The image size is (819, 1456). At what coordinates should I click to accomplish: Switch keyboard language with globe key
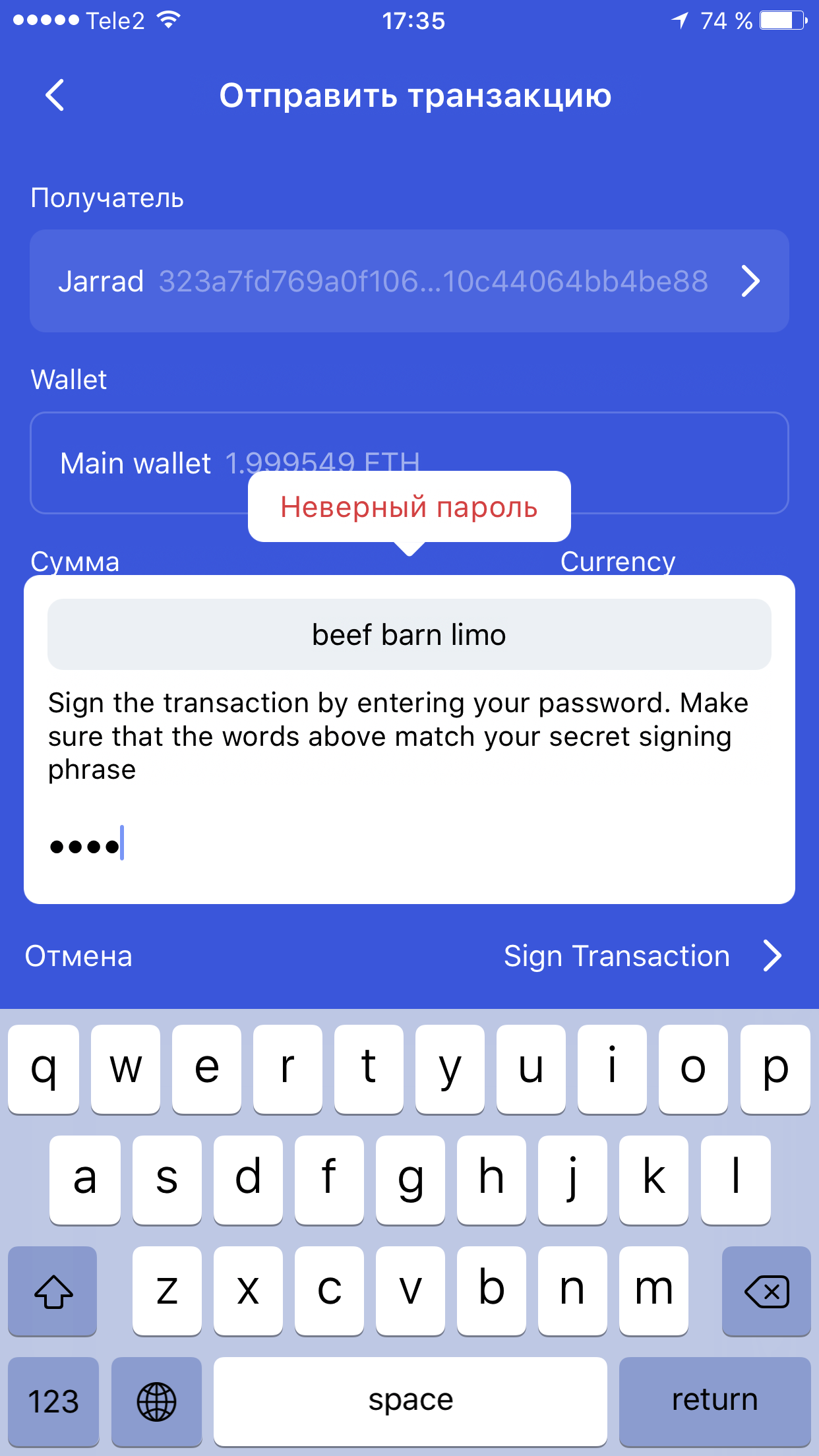(156, 1401)
